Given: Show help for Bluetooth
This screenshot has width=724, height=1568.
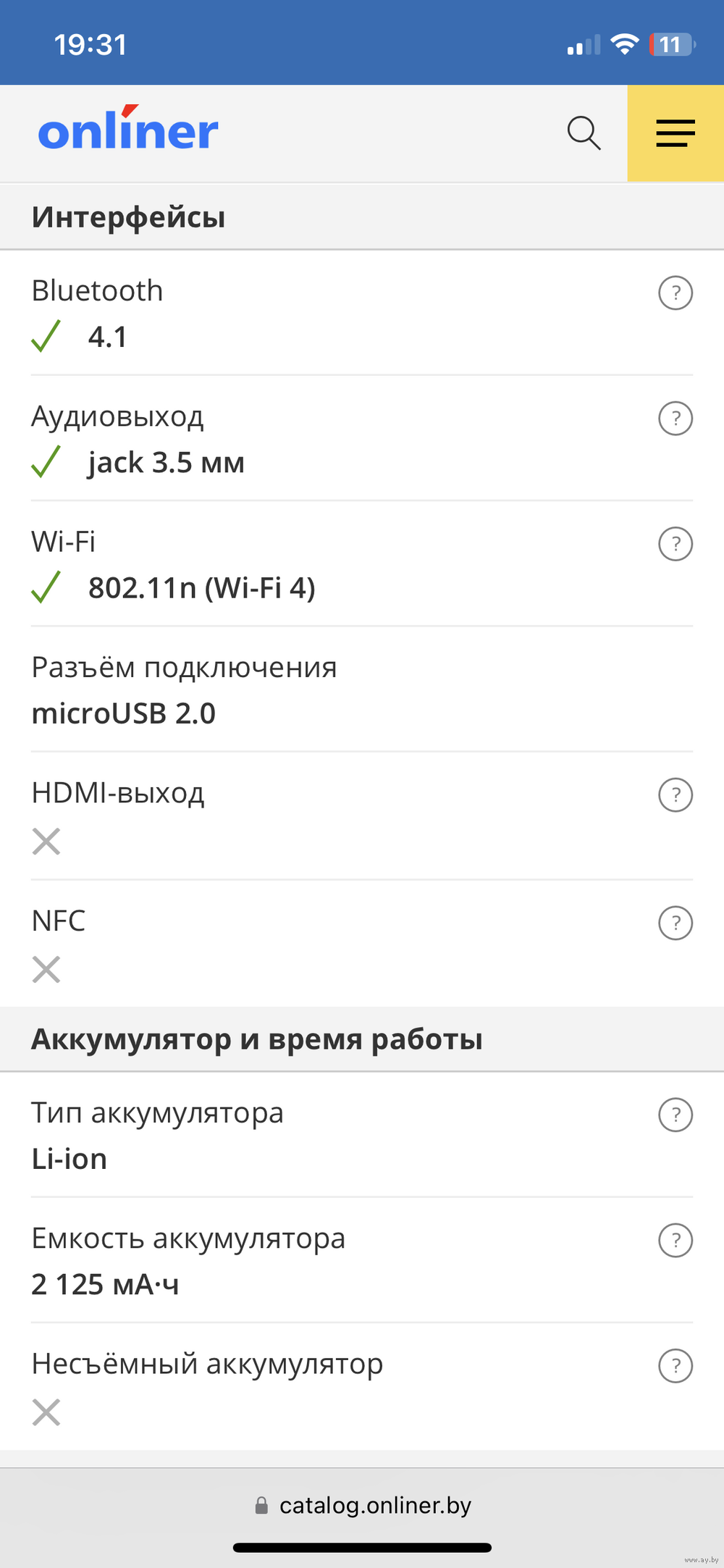Looking at the screenshot, I should [x=675, y=293].
